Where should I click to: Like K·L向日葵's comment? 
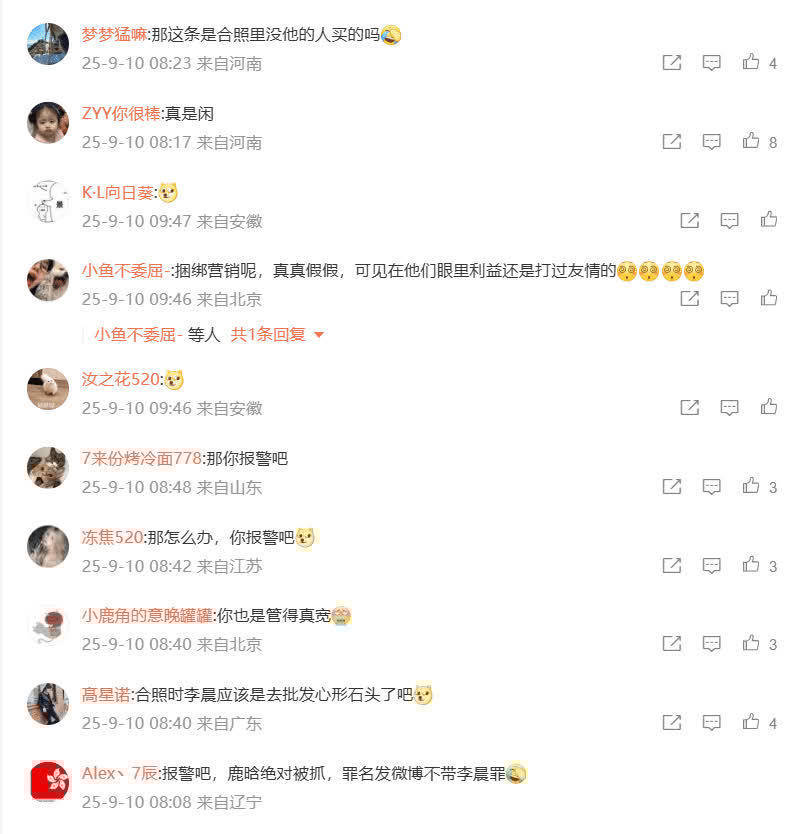pos(769,220)
